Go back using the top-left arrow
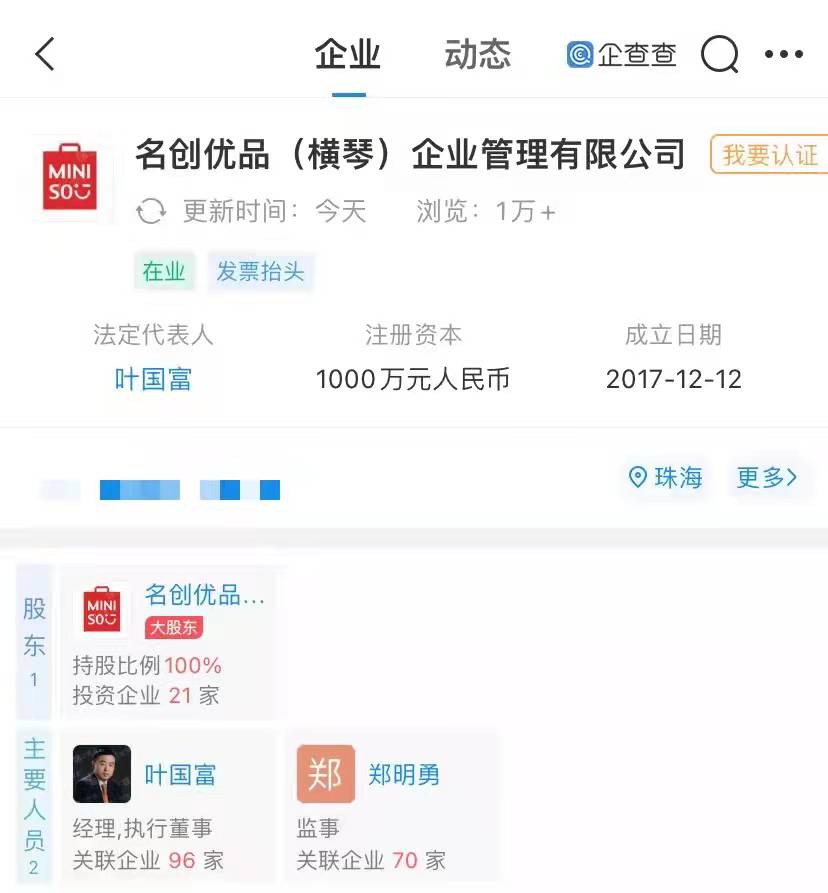 click(45, 53)
